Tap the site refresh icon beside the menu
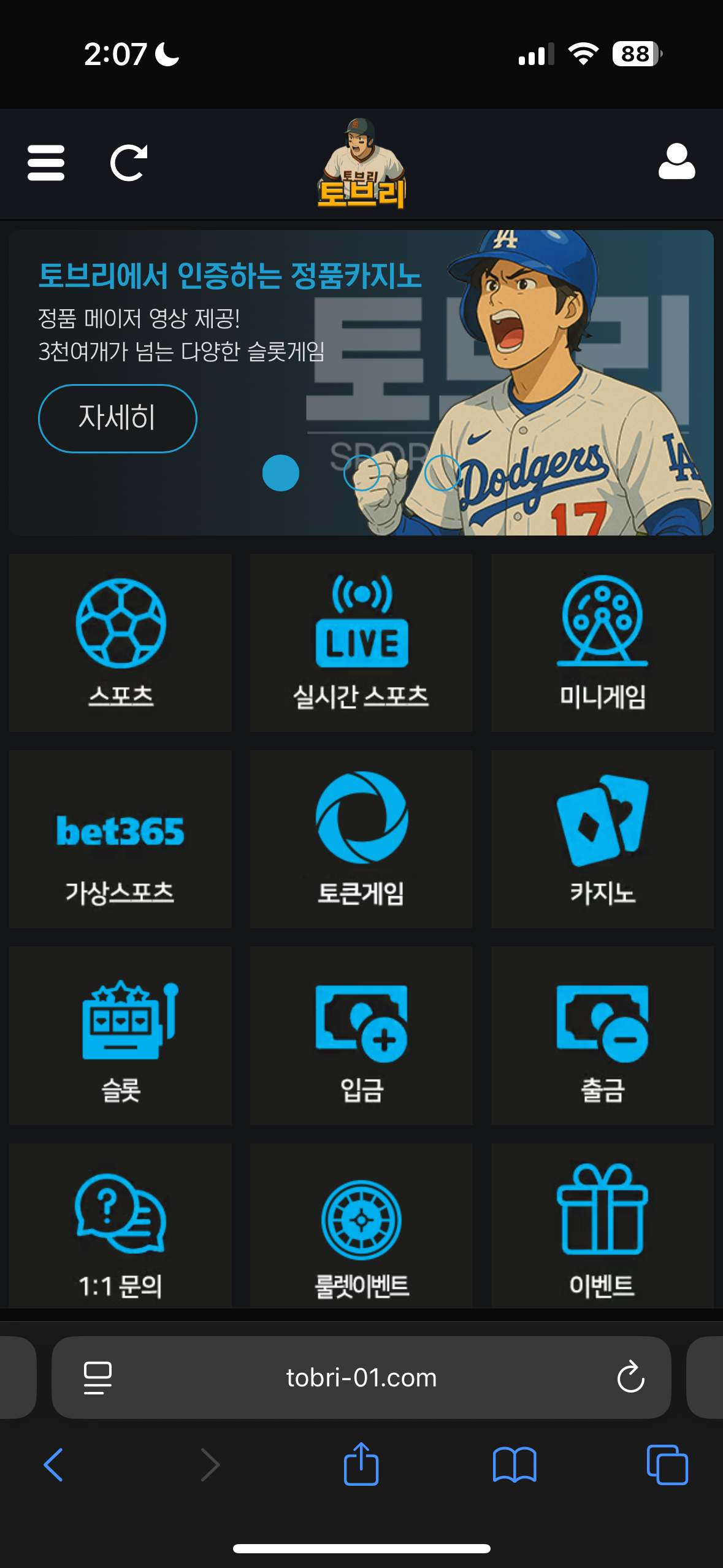The width and height of the screenshot is (723, 1568). coord(129,163)
